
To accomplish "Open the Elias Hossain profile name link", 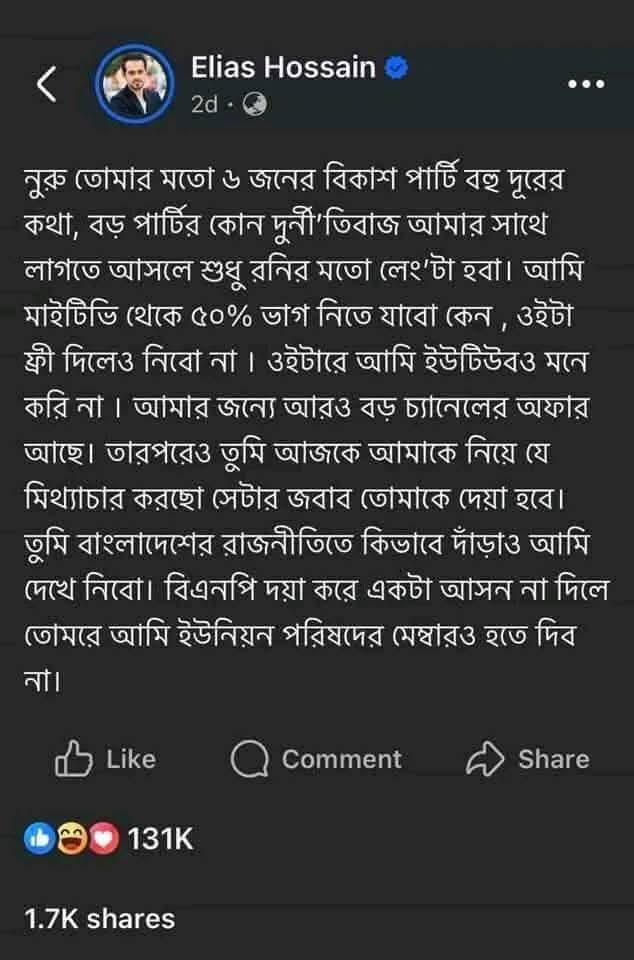I will 284,68.
